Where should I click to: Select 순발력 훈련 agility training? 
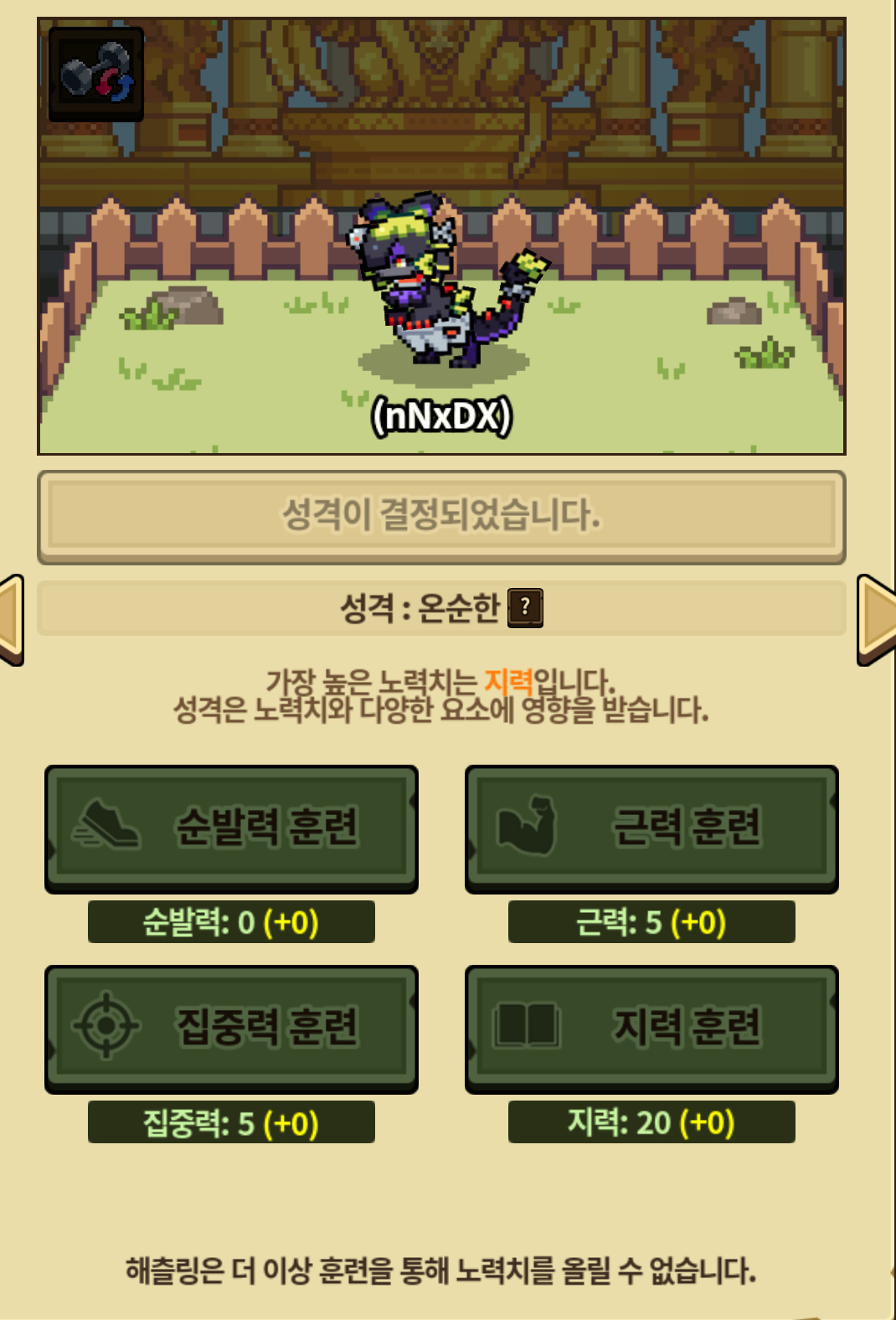click(x=232, y=828)
